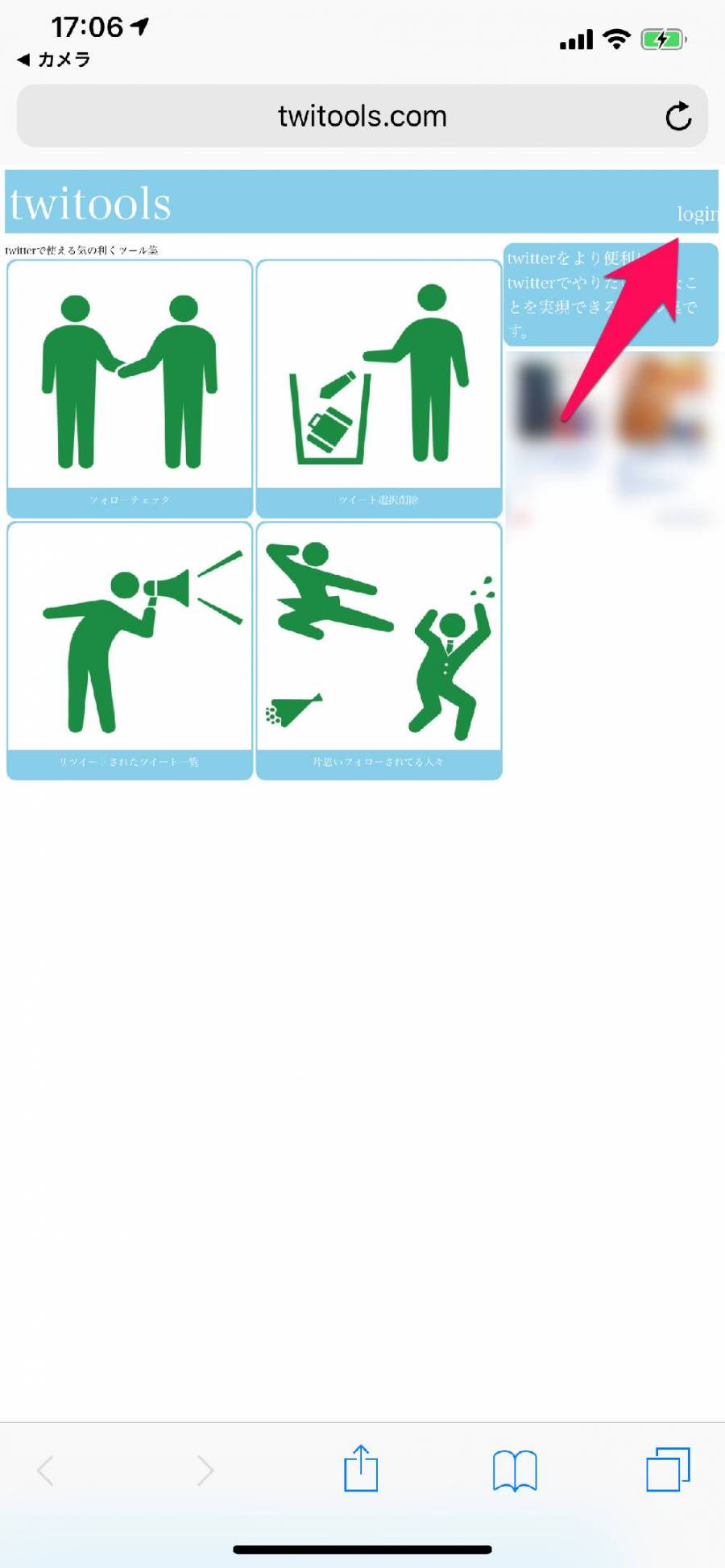Open the tweet selection delete tool
Viewport: 725px width, 1568px height.
379,388
